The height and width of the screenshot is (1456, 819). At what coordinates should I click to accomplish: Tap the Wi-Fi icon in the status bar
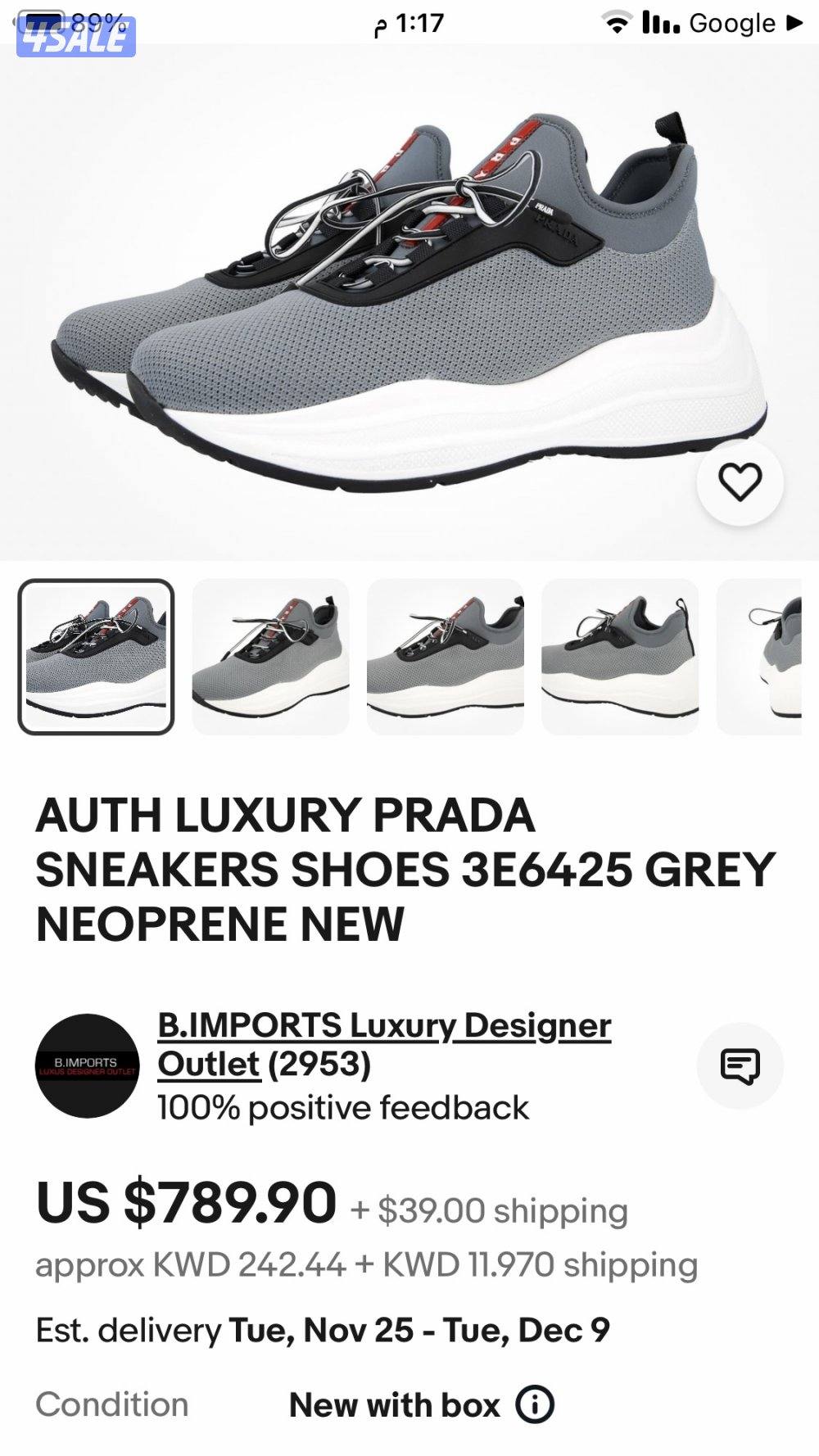click(618, 22)
